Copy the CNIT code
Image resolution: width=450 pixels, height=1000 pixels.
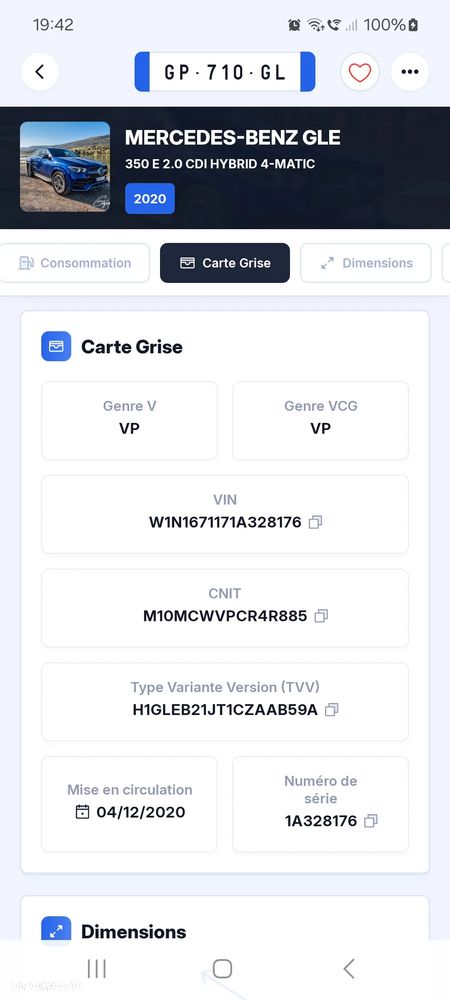point(321,616)
